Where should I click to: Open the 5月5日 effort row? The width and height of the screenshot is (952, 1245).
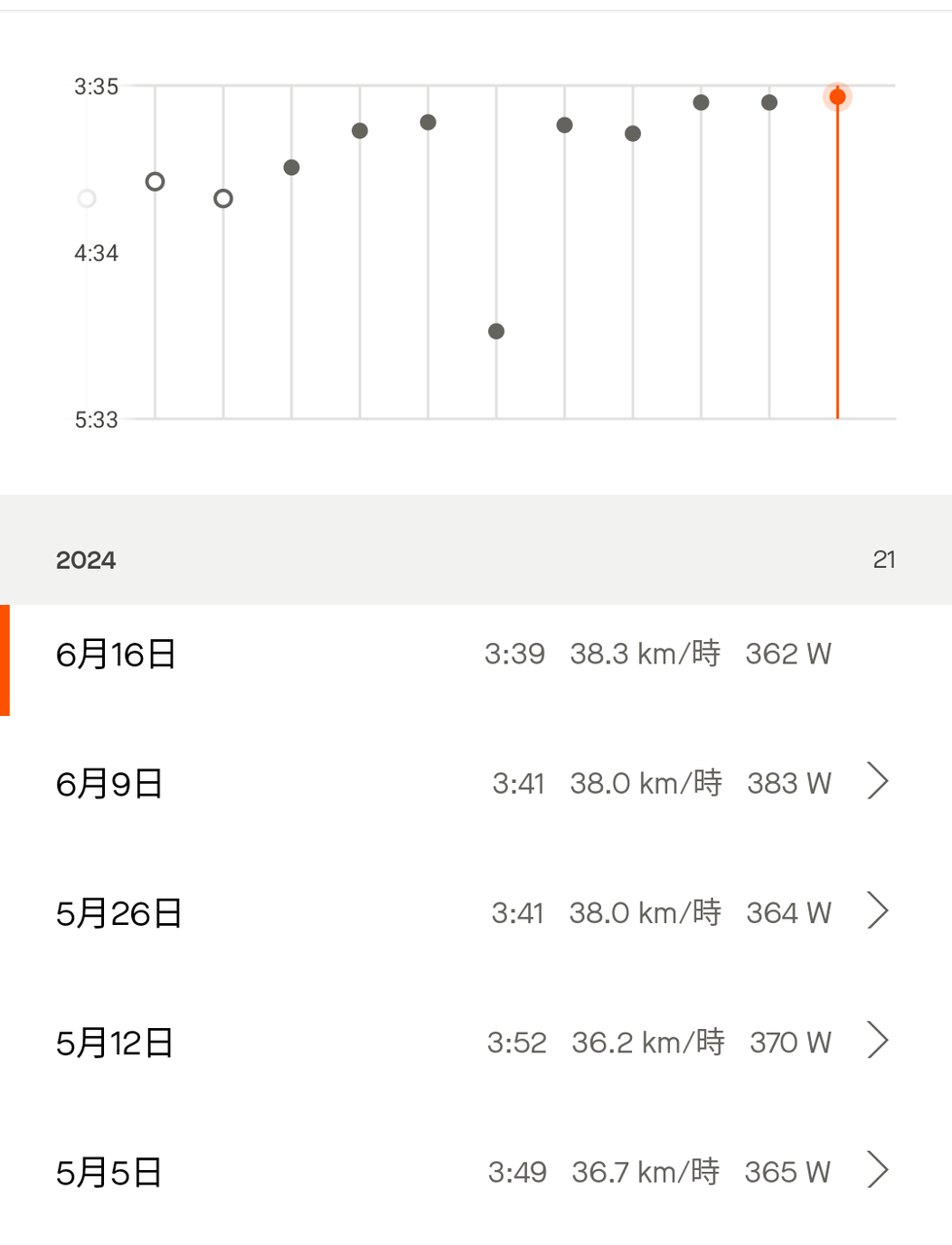click(476, 1171)
